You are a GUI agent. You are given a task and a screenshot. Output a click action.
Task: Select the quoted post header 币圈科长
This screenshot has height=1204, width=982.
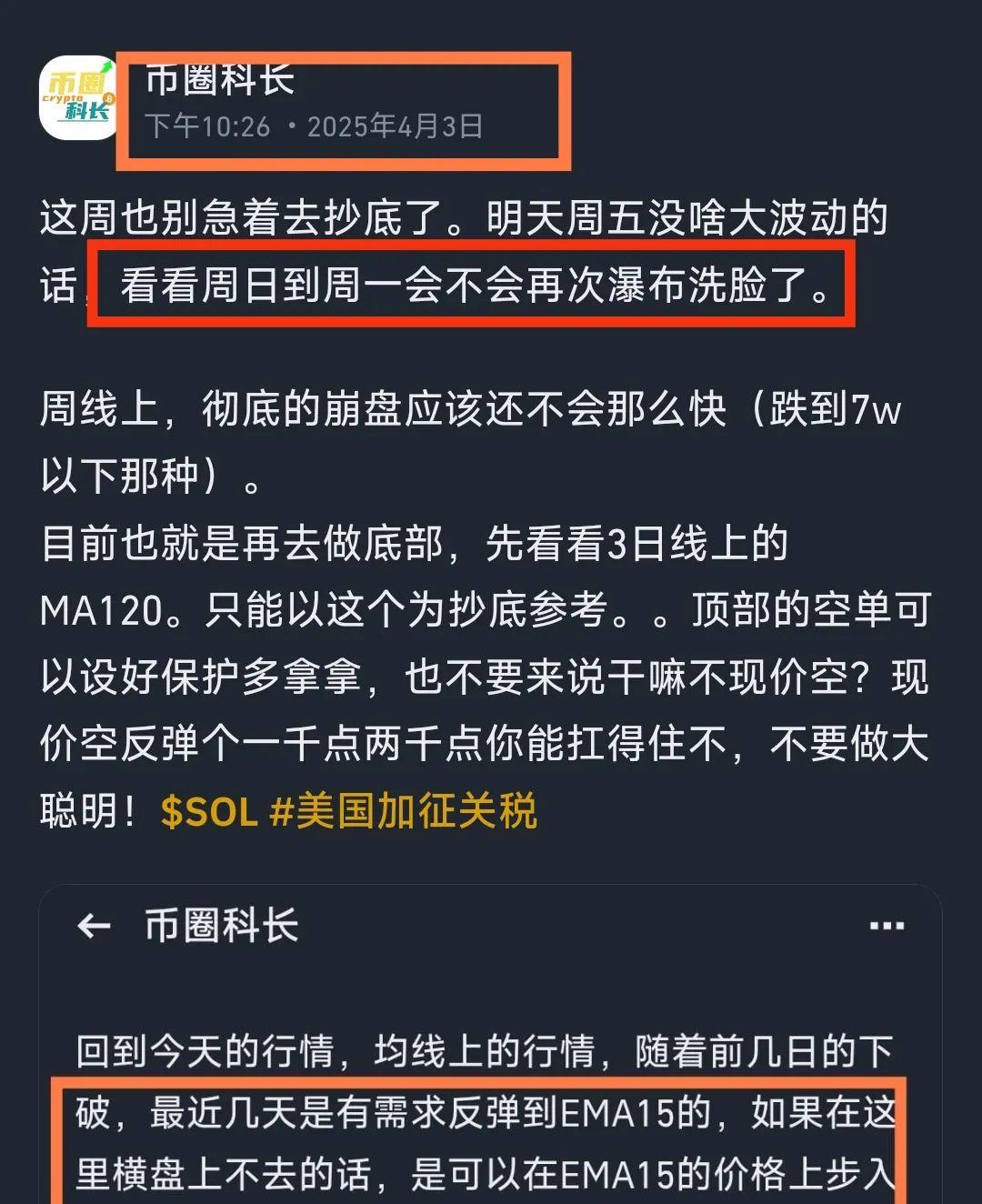pos(221,925)
